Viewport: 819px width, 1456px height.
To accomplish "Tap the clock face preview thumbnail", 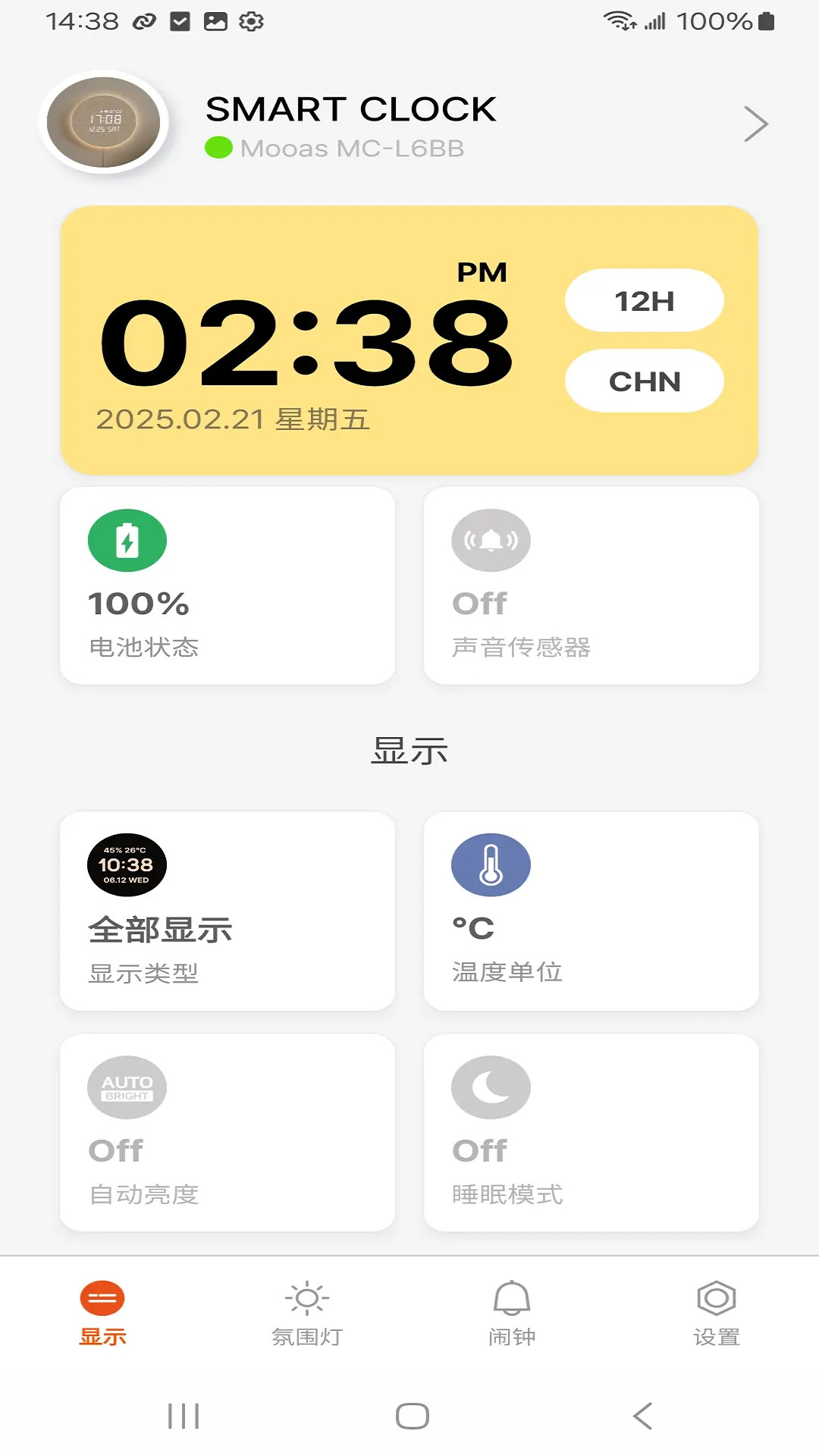I will point(127,864).
